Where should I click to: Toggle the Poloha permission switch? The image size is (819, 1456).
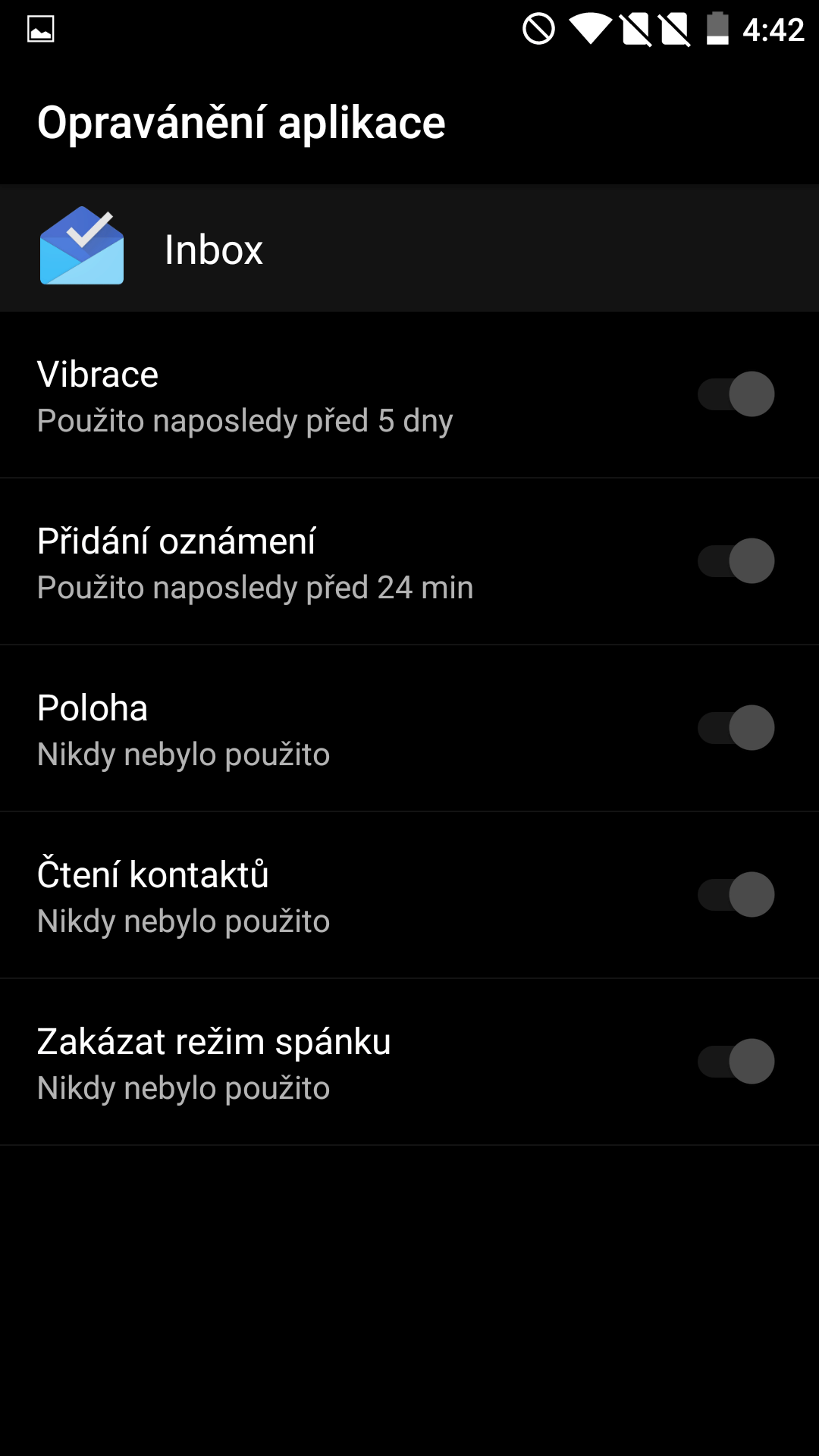coord(736,728)
